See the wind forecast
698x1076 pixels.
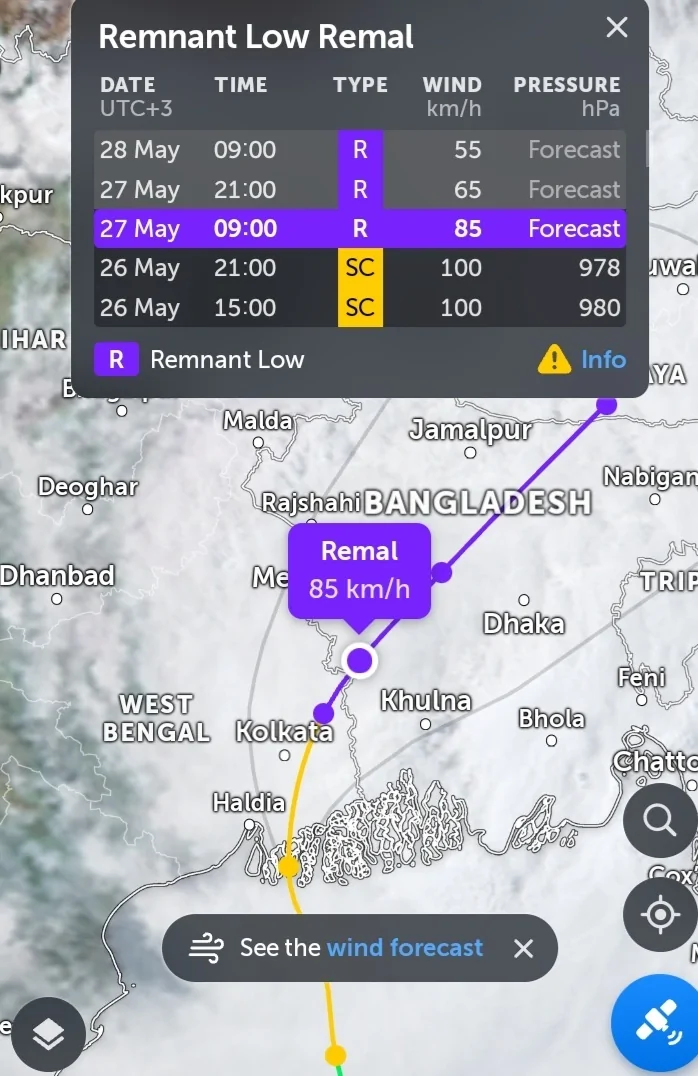tap(404, 948)
